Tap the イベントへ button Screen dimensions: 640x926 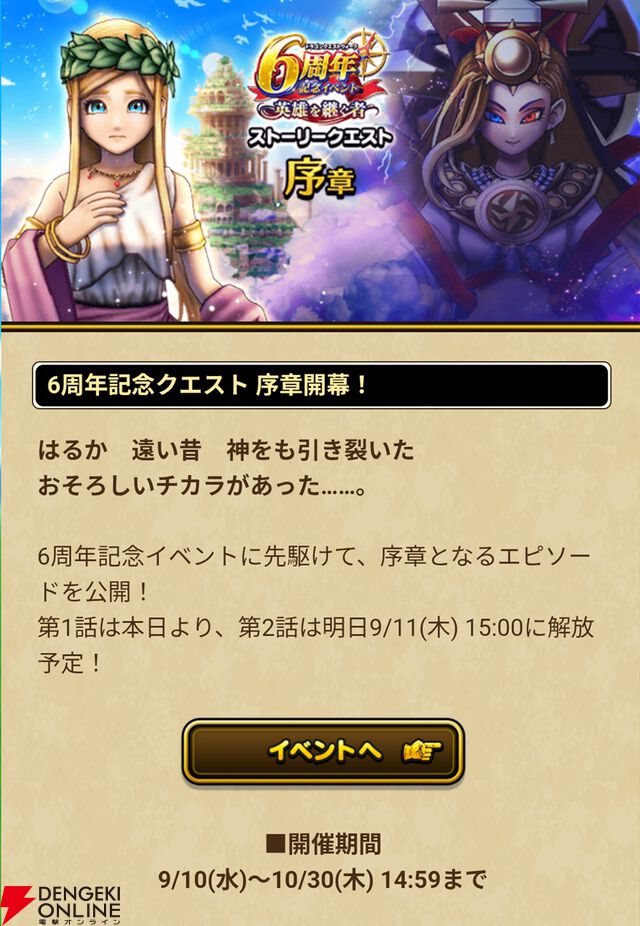(322, 752)
